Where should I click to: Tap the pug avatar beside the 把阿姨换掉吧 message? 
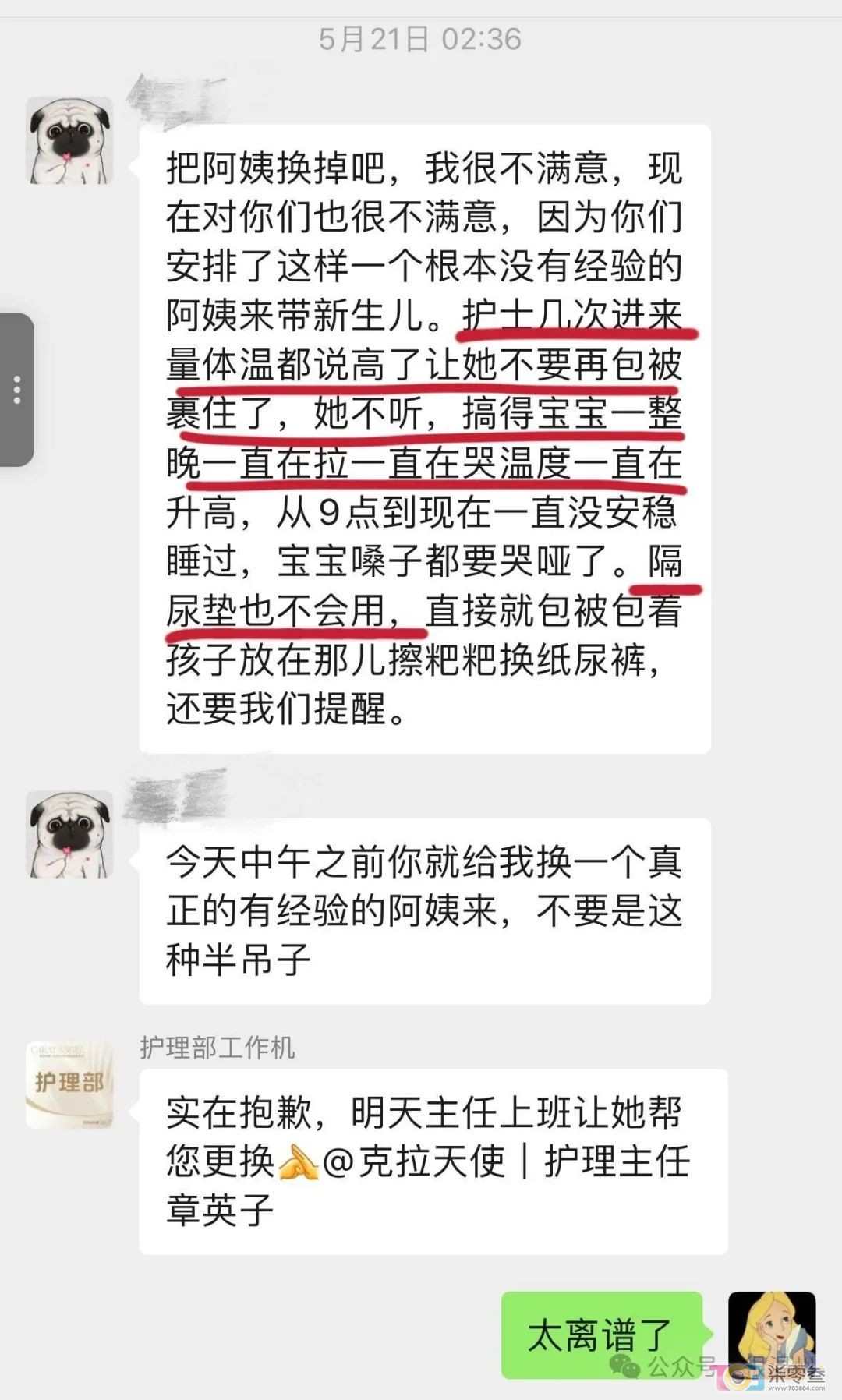click(69, 141)
